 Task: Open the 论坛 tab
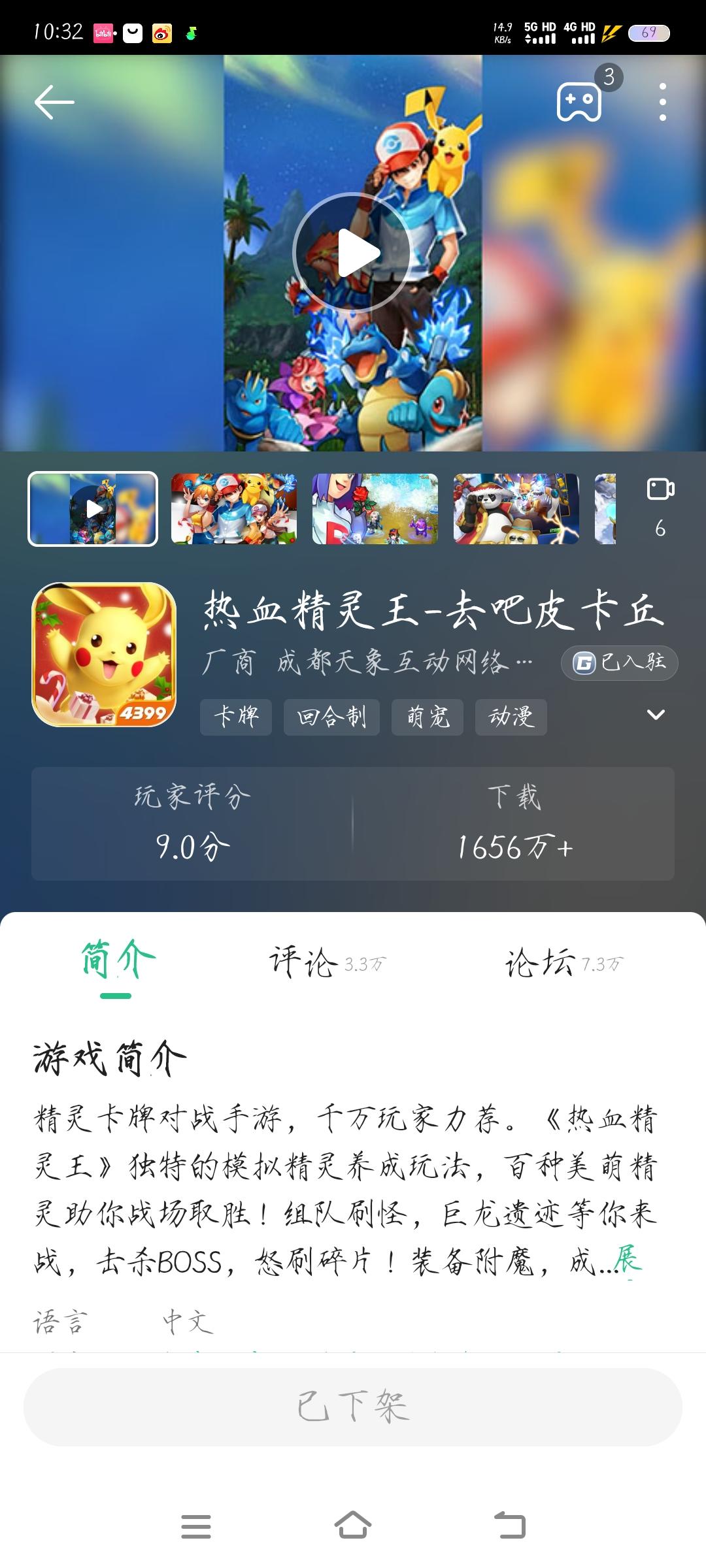tap(536, 959)
